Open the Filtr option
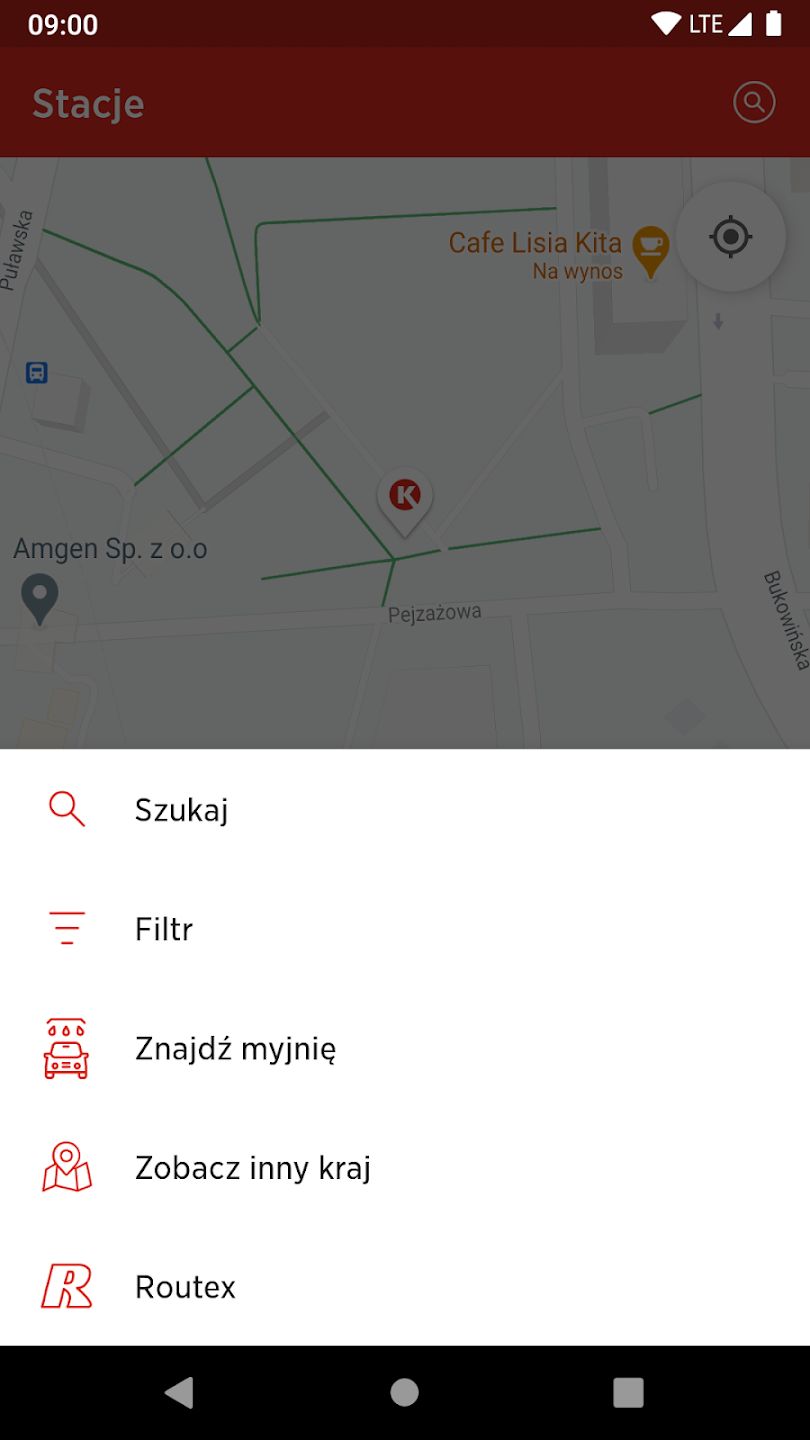Screen dimensions: 810x1440 pyautogui.click(x=405, y=929)
